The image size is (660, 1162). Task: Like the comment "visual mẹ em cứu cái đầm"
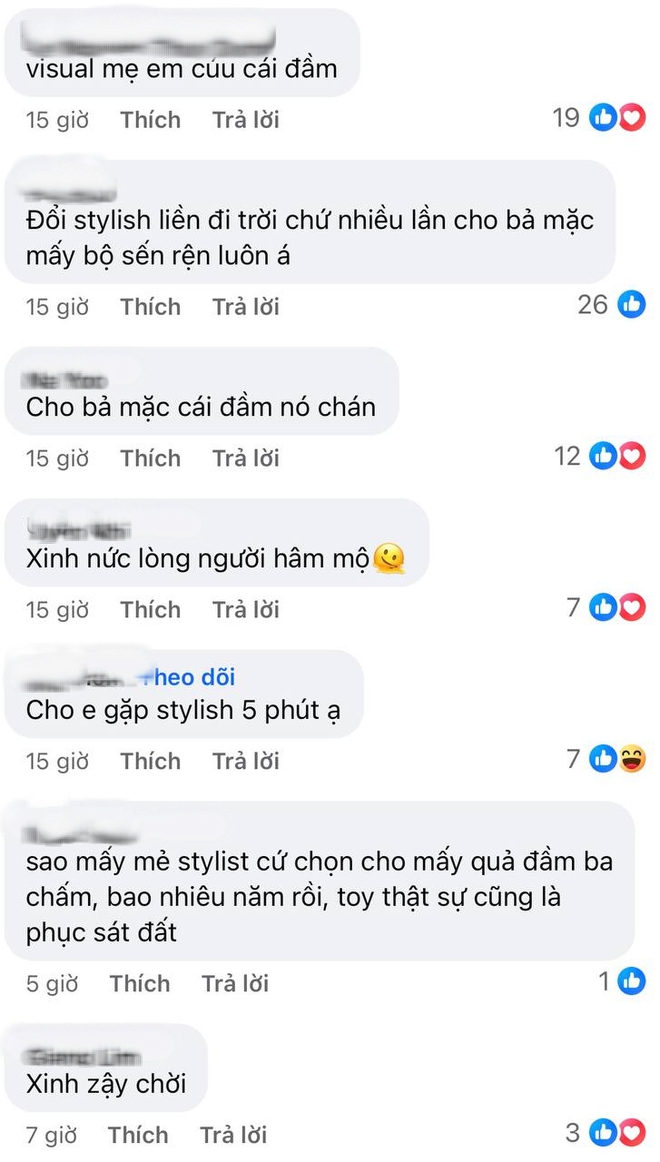tap(150, 120)
